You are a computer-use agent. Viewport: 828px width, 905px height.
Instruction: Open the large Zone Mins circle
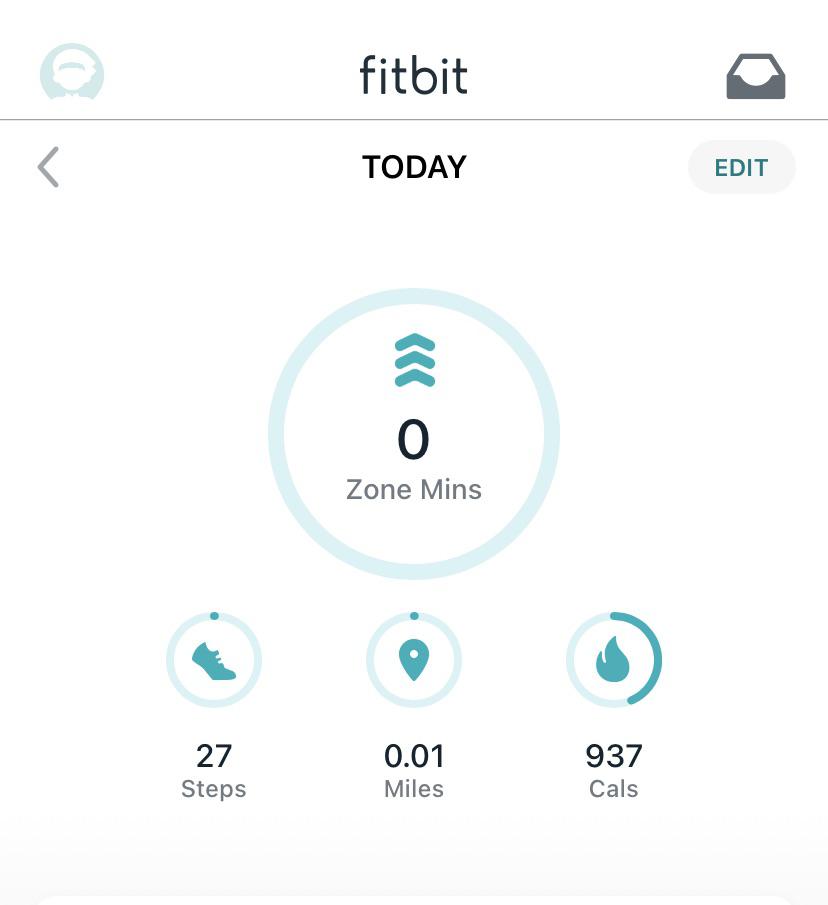[414, 432]
